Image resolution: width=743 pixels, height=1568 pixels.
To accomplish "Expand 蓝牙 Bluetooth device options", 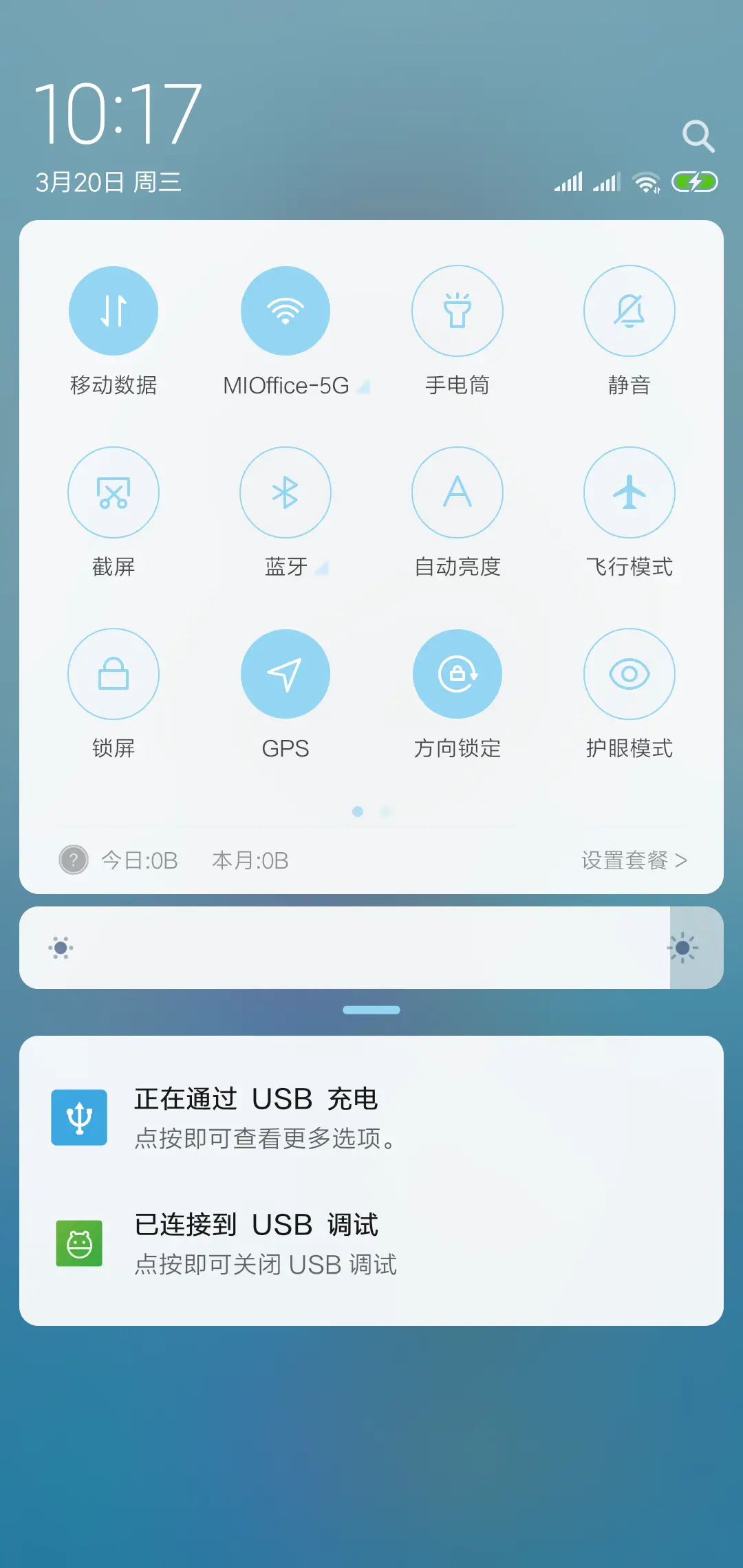I will click(323, 568).
